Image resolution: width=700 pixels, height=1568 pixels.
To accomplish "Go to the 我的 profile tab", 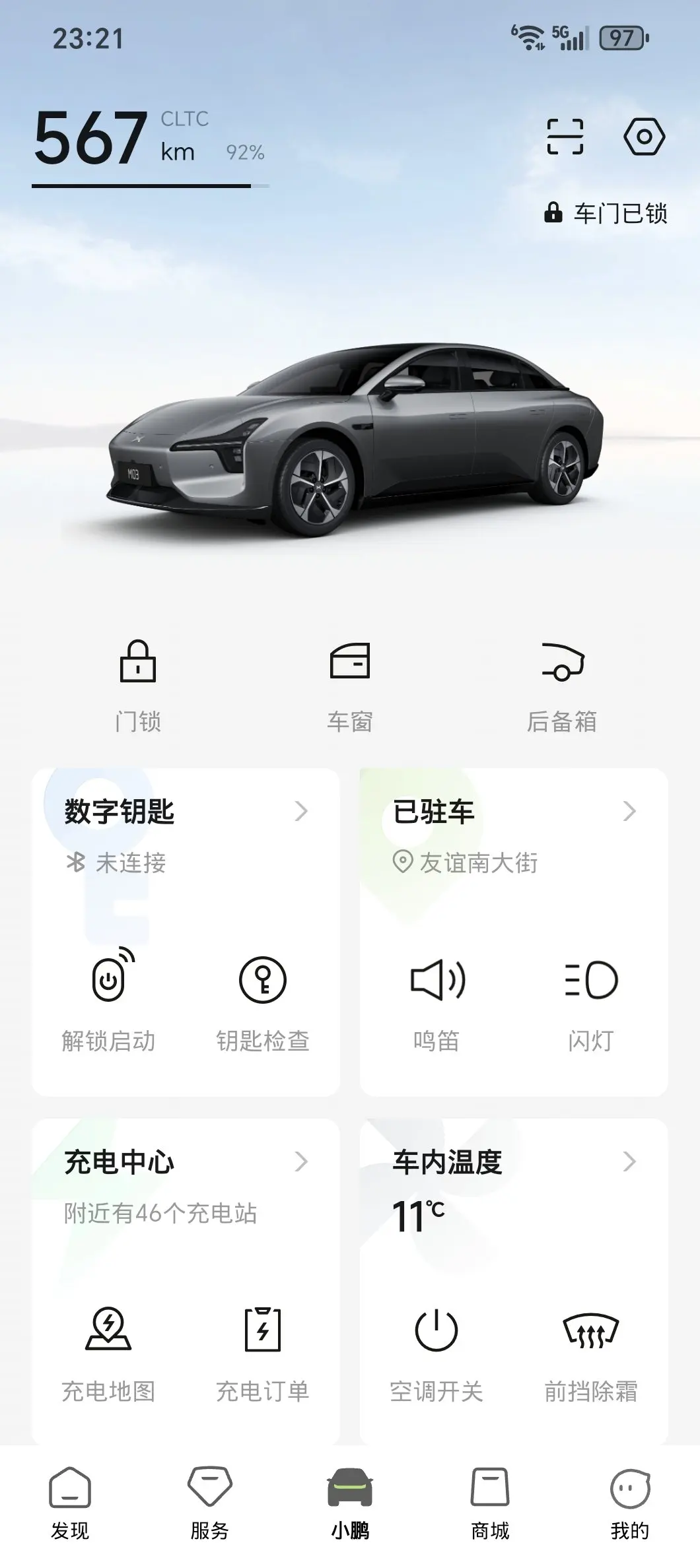I will click(x=630, y=1503).
